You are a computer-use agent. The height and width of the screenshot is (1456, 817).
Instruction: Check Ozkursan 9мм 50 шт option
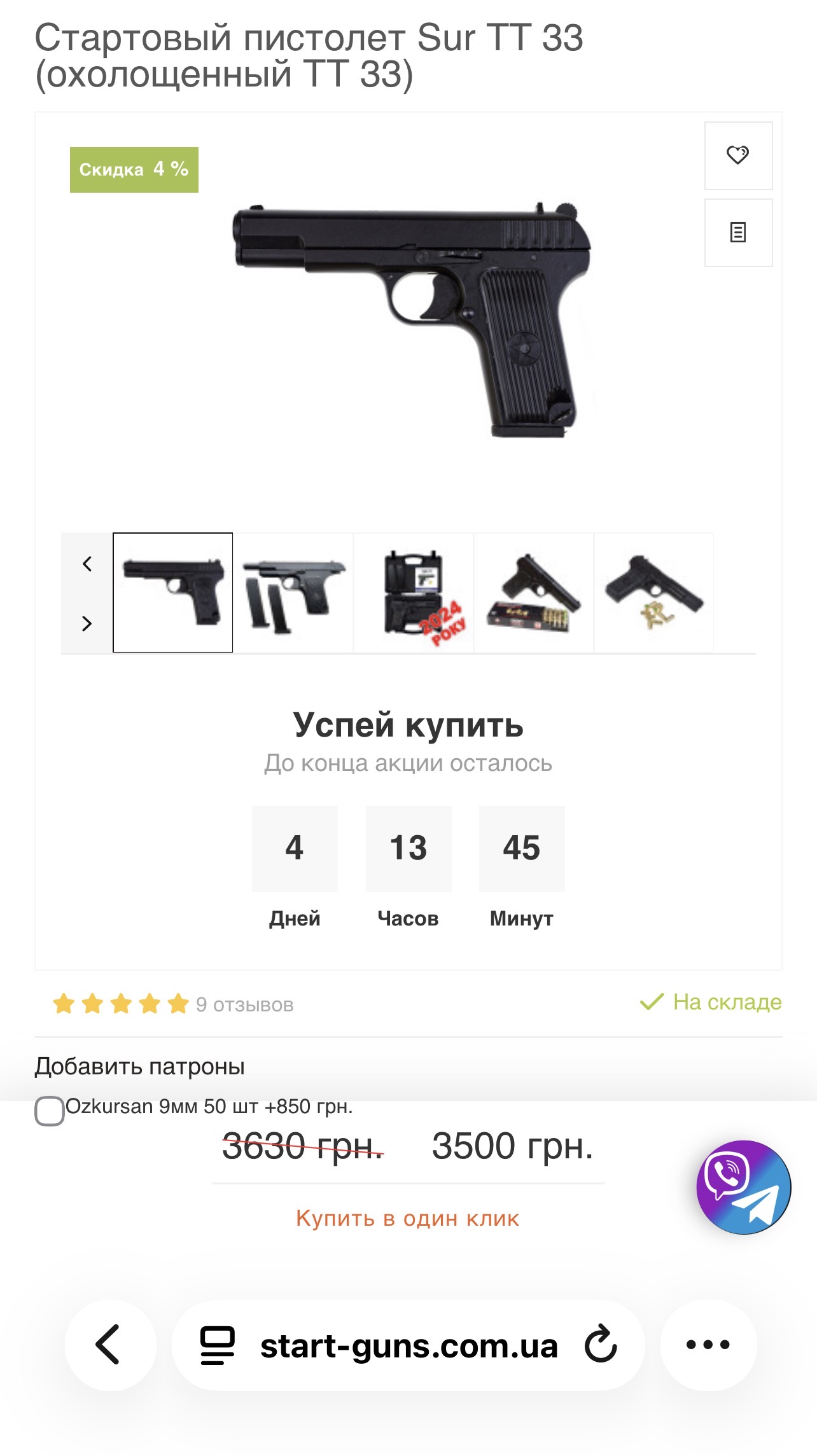(x=50, y=1111)
